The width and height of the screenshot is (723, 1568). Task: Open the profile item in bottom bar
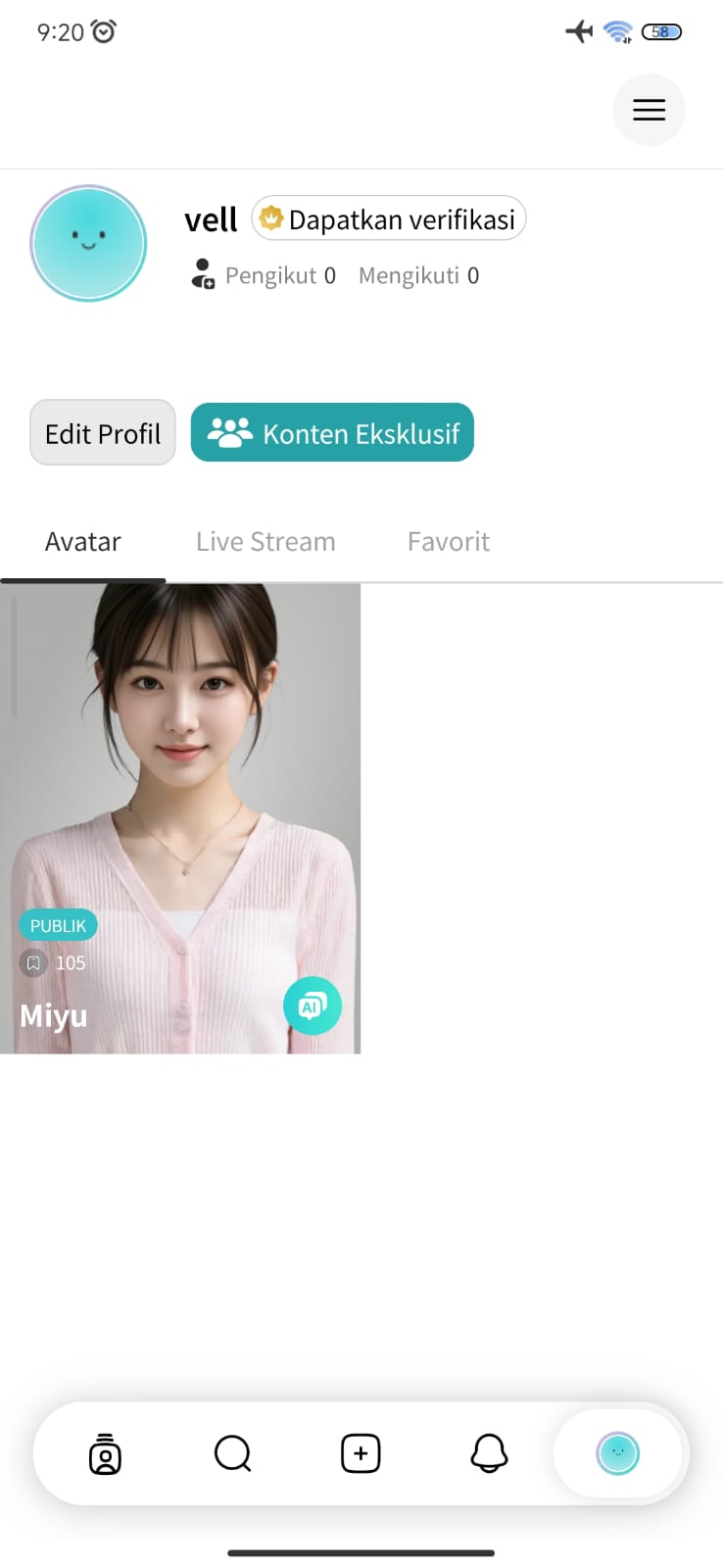point(618,1454)
